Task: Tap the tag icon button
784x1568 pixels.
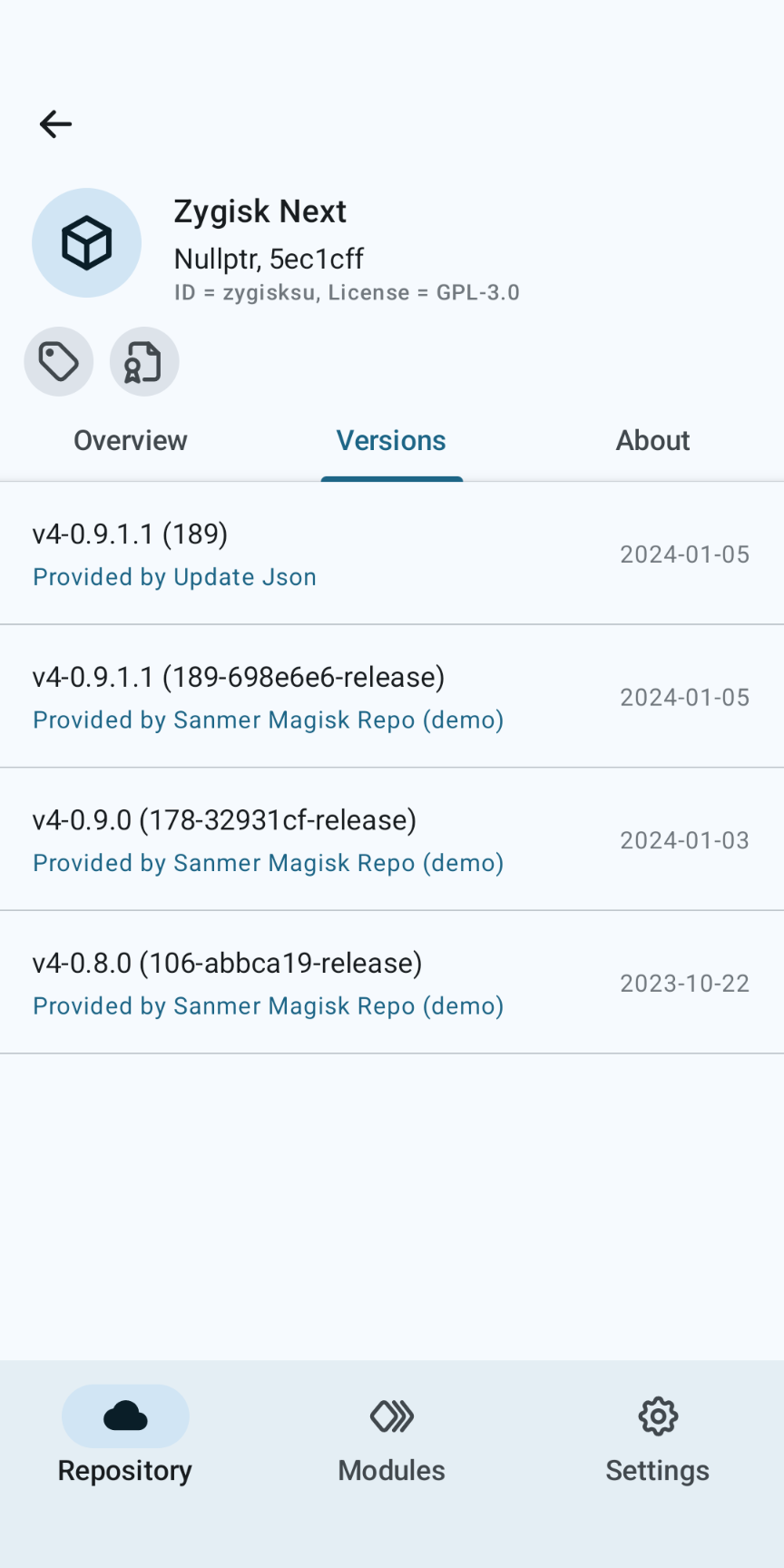Action: pos(59,362)
